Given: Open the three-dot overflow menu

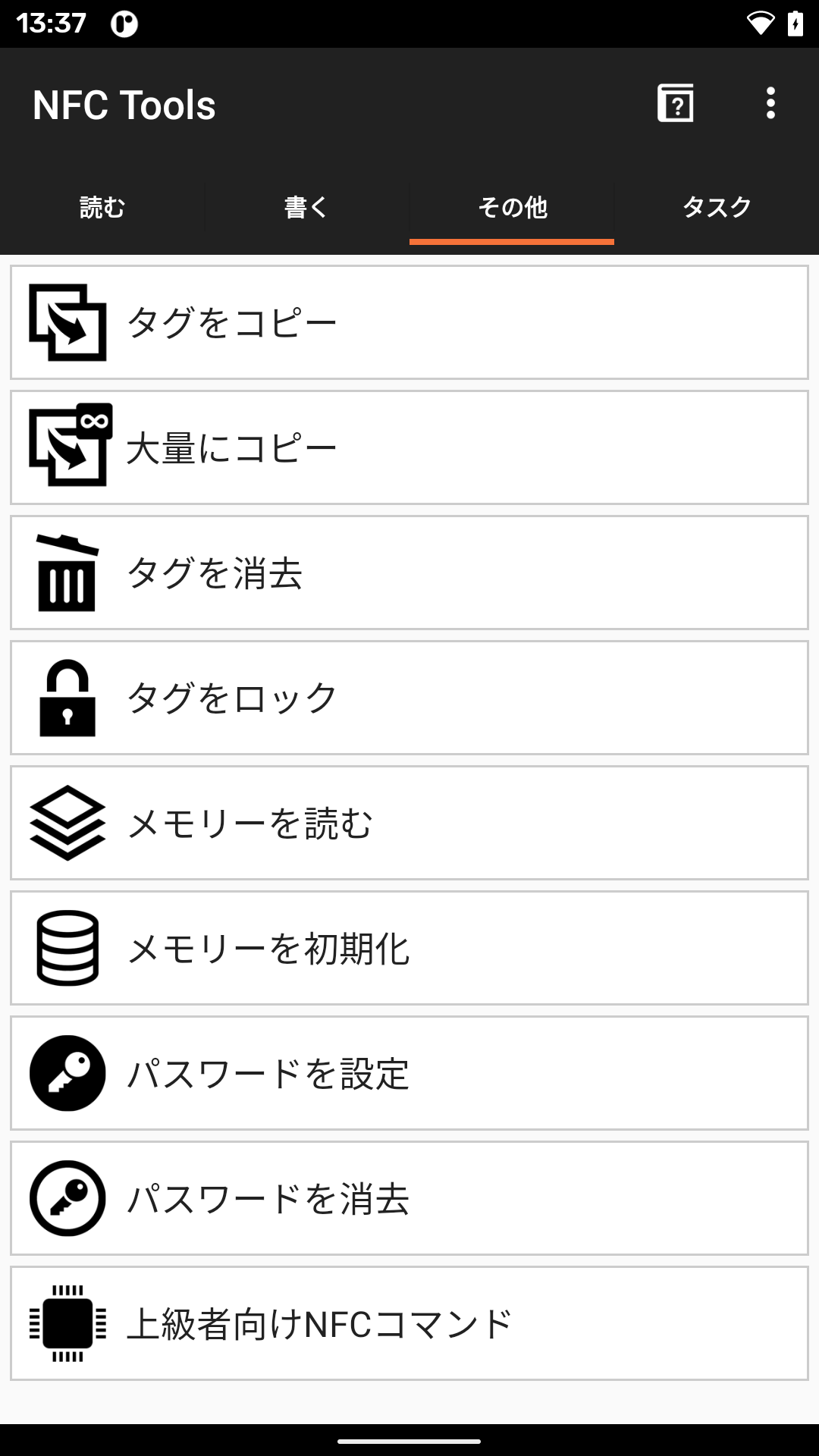Looking at the screenshot, I should [770, 103].
